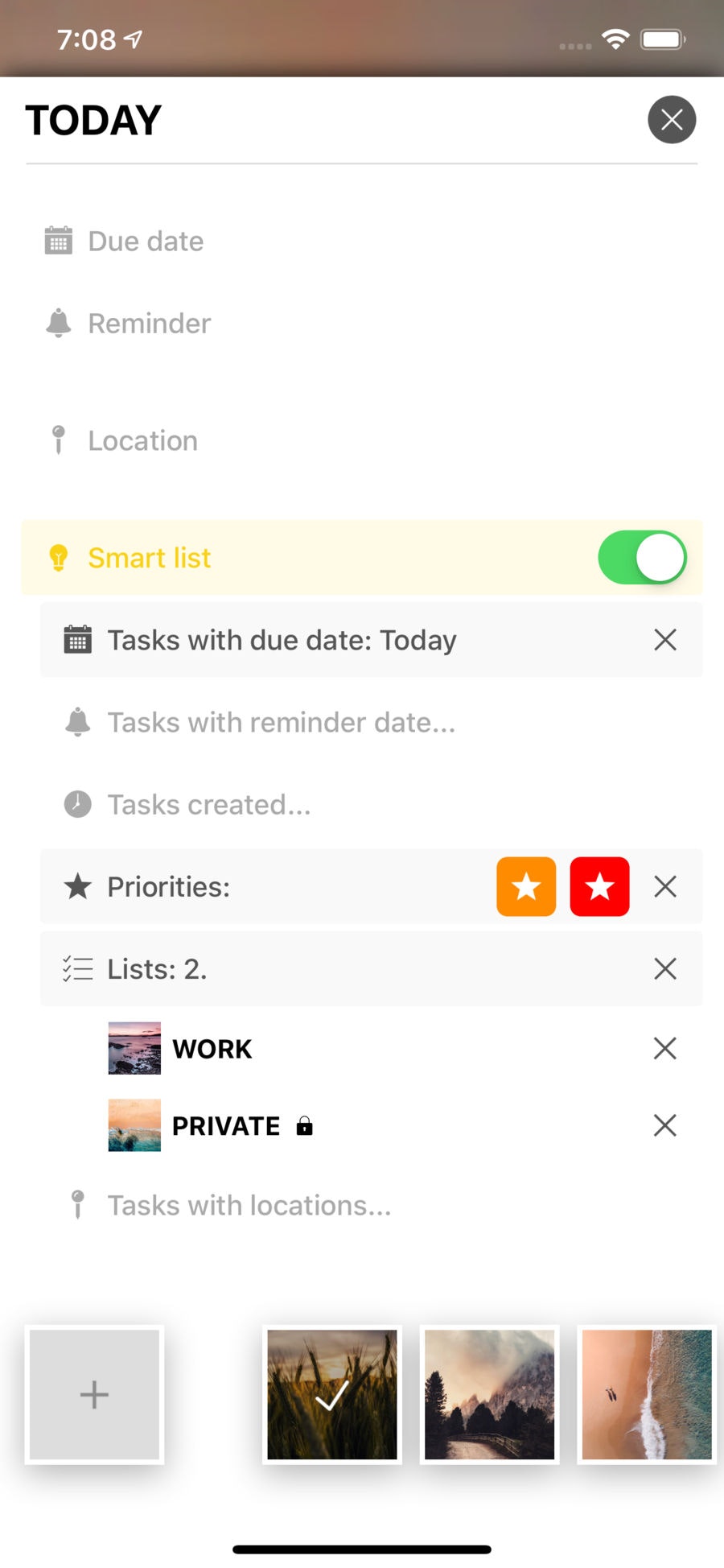
Task: Tap the orange priority star
Action: (x=526, y=887)
